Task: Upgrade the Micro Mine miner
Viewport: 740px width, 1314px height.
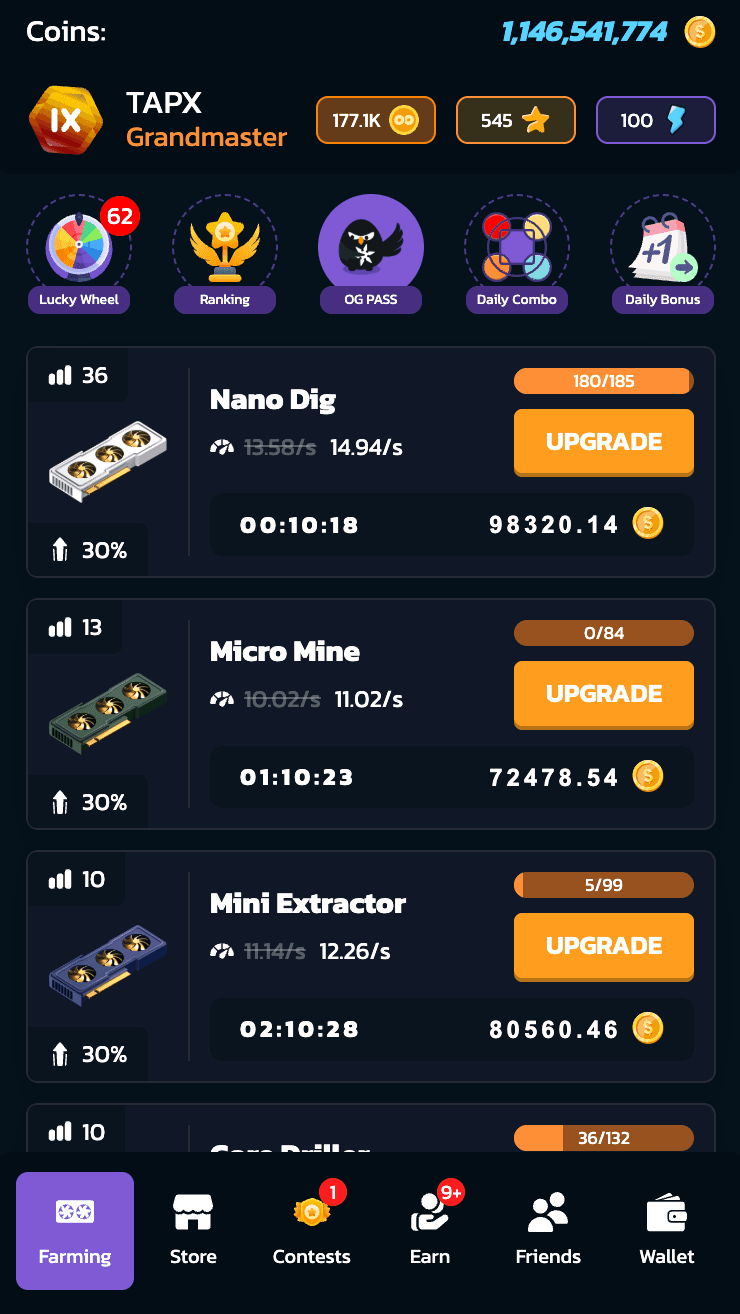Action: 603,694
